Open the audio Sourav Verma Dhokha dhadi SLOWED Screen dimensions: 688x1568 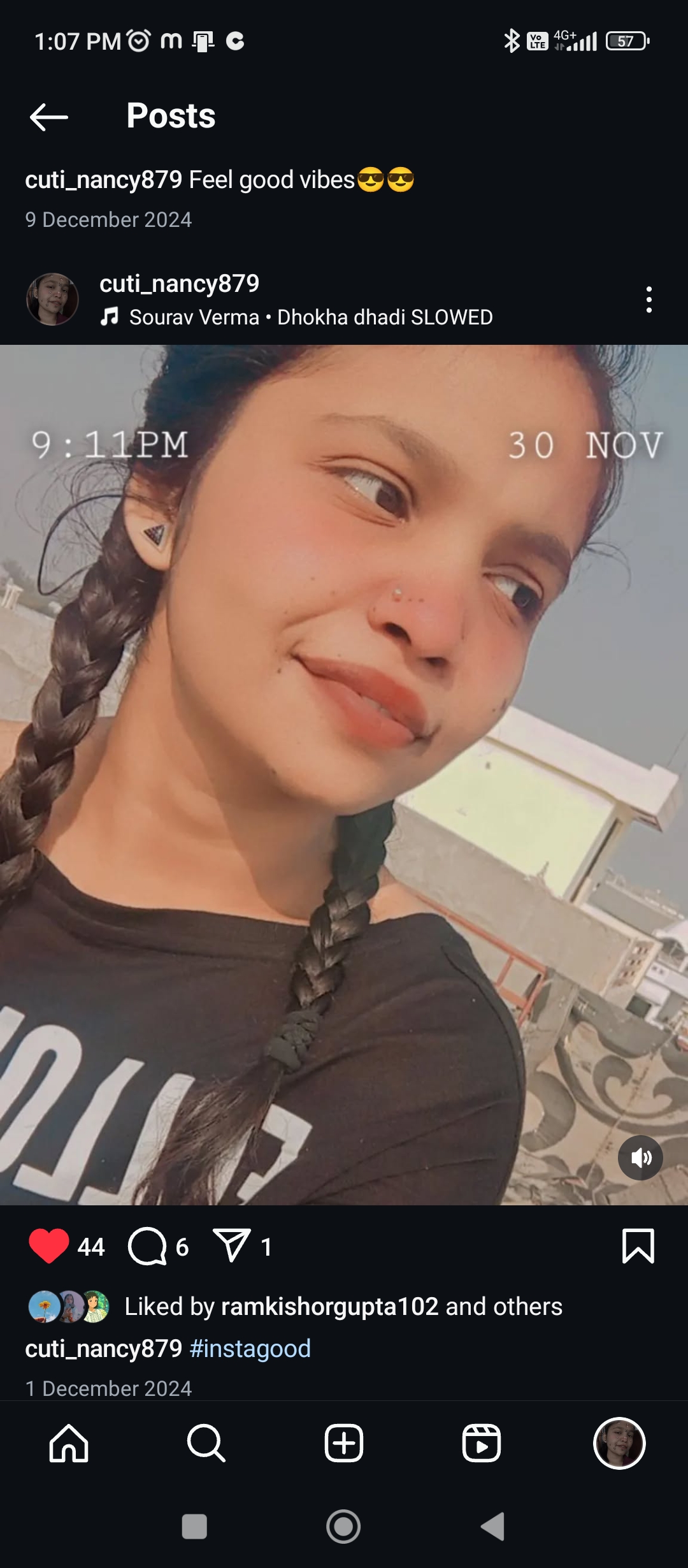click(310, 317)
